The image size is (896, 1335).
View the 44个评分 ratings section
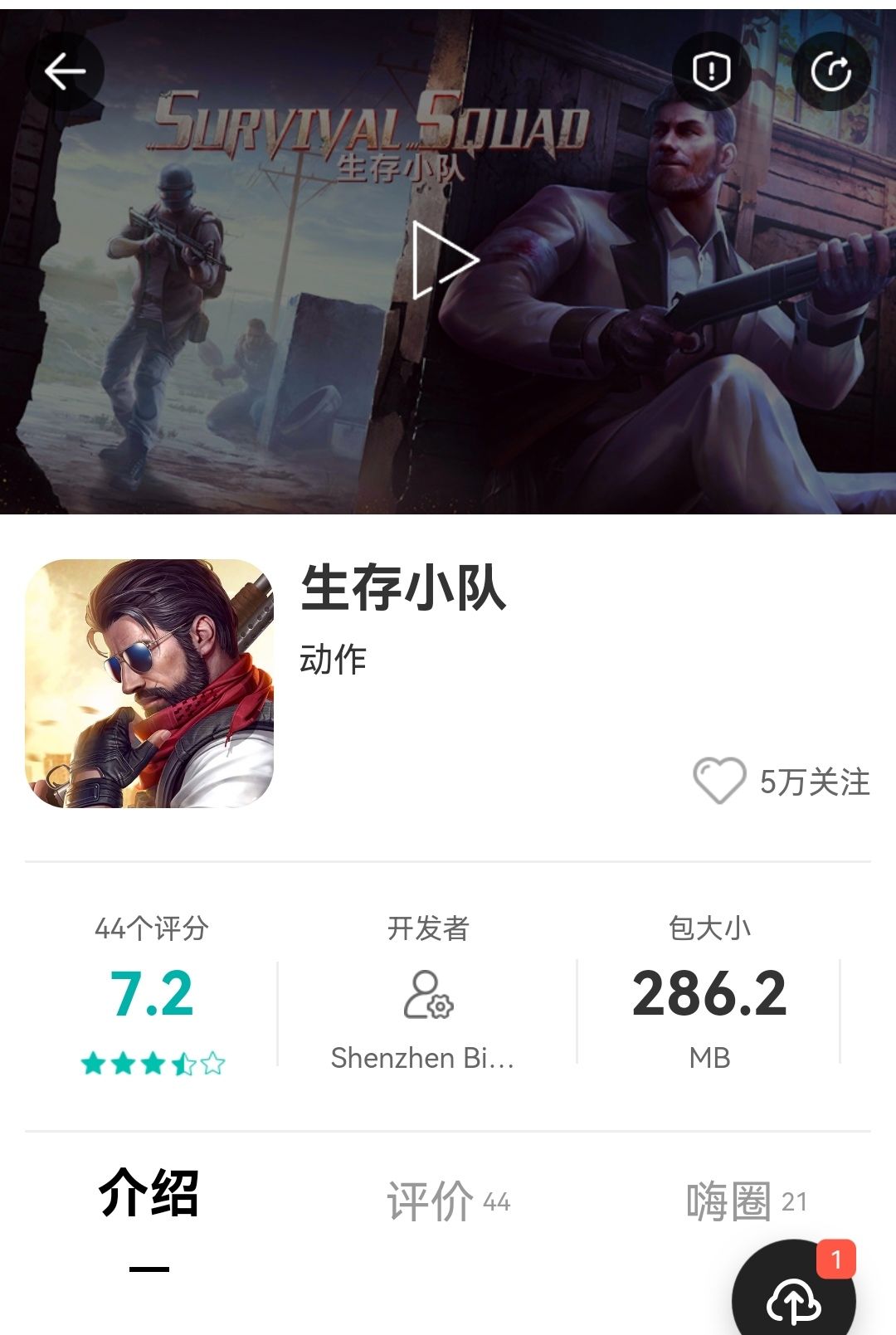149,929
